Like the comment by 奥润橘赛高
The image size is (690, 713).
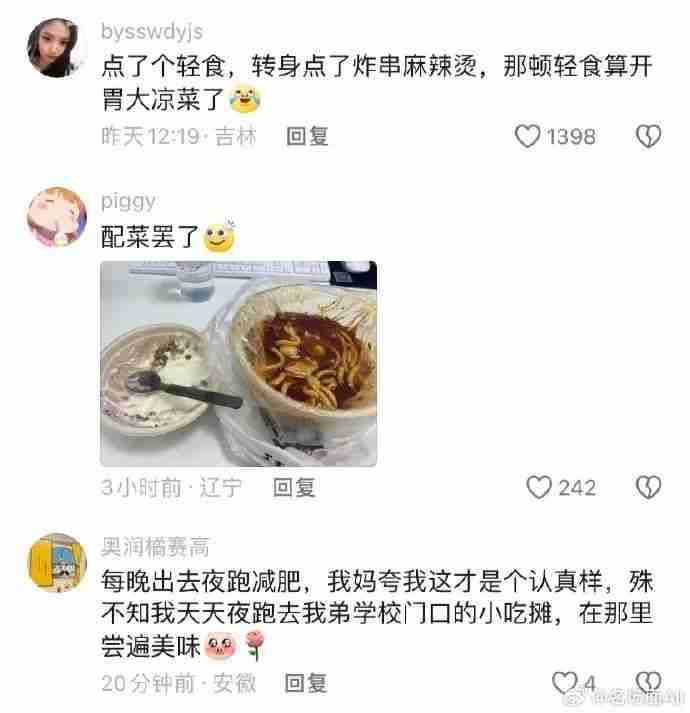(565, 683)
